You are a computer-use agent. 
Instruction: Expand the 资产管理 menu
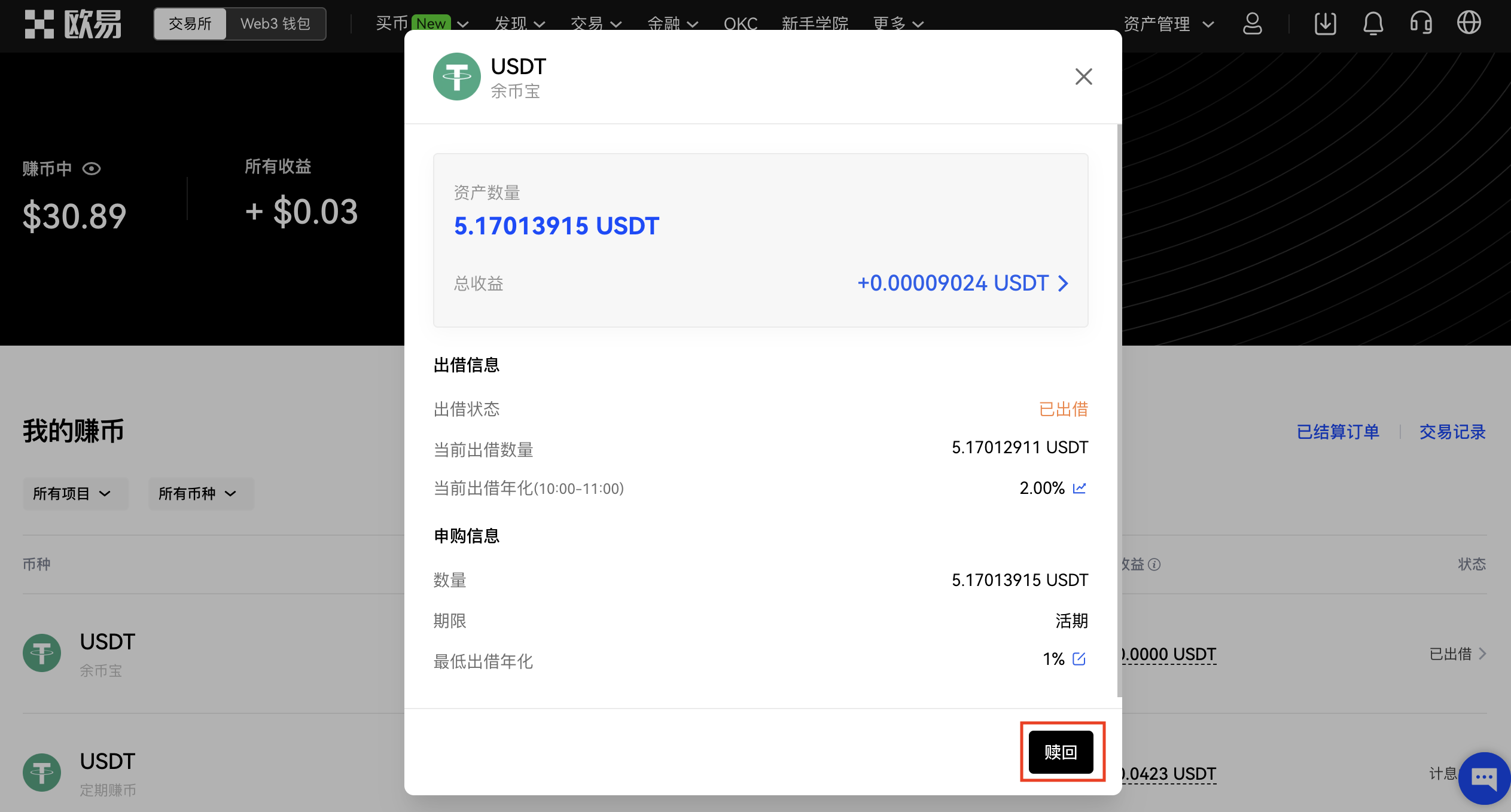point(1168,24)
